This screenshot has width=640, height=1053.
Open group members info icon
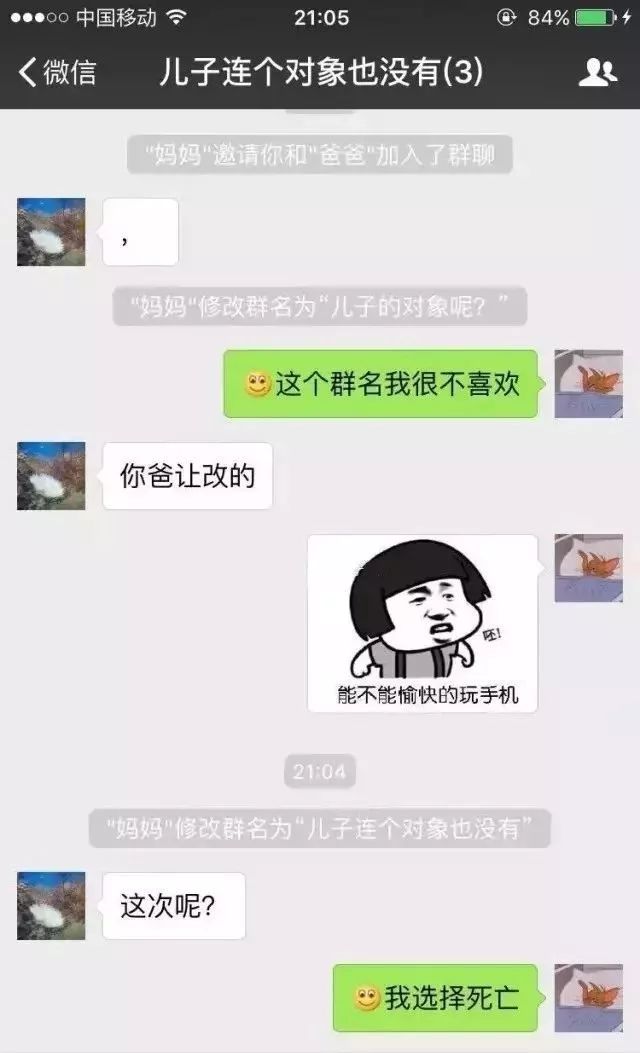[597, 72]
